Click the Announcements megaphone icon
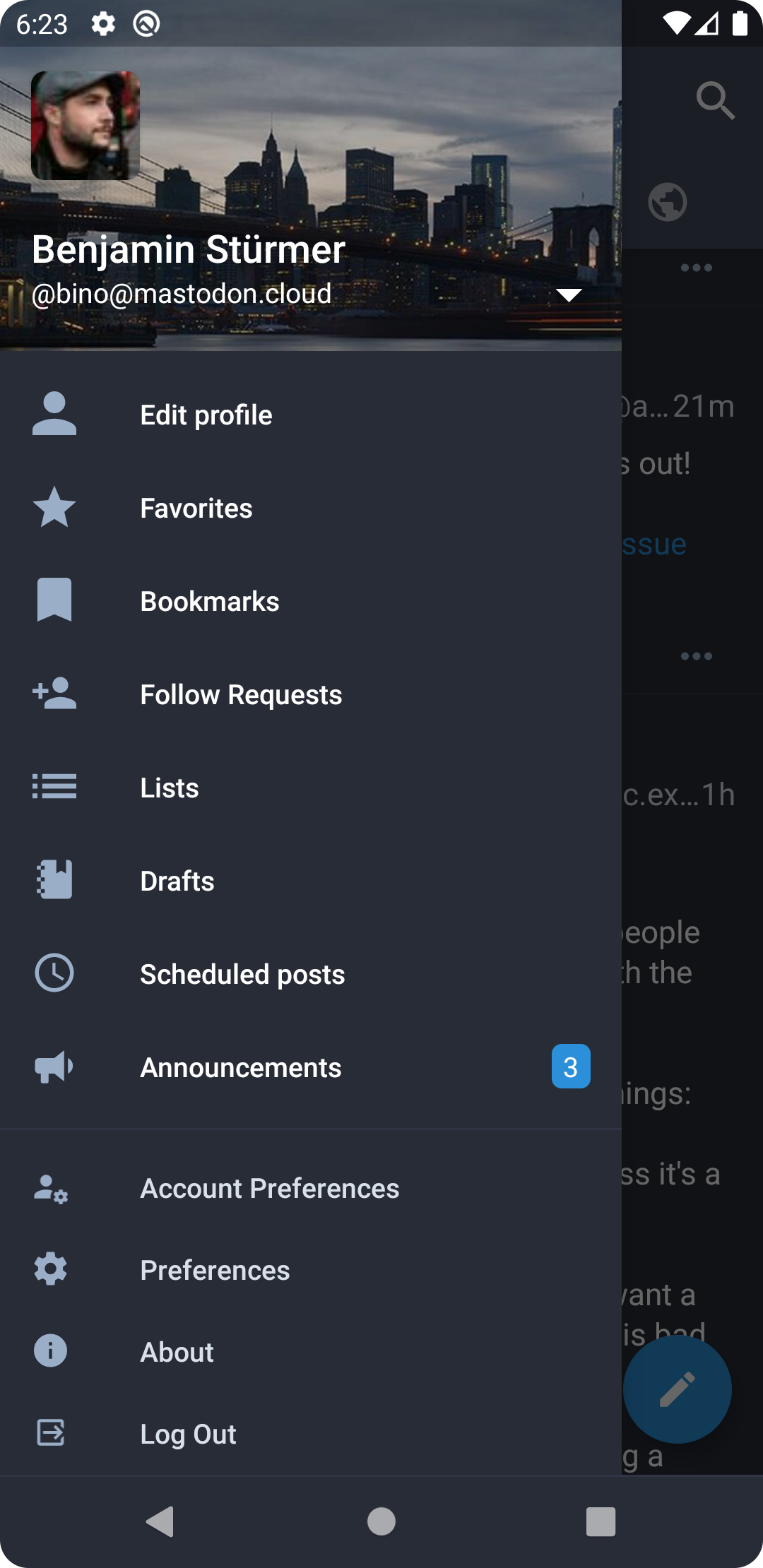763x1568 pixels. pyautogui.click(x=54, y=1067)
